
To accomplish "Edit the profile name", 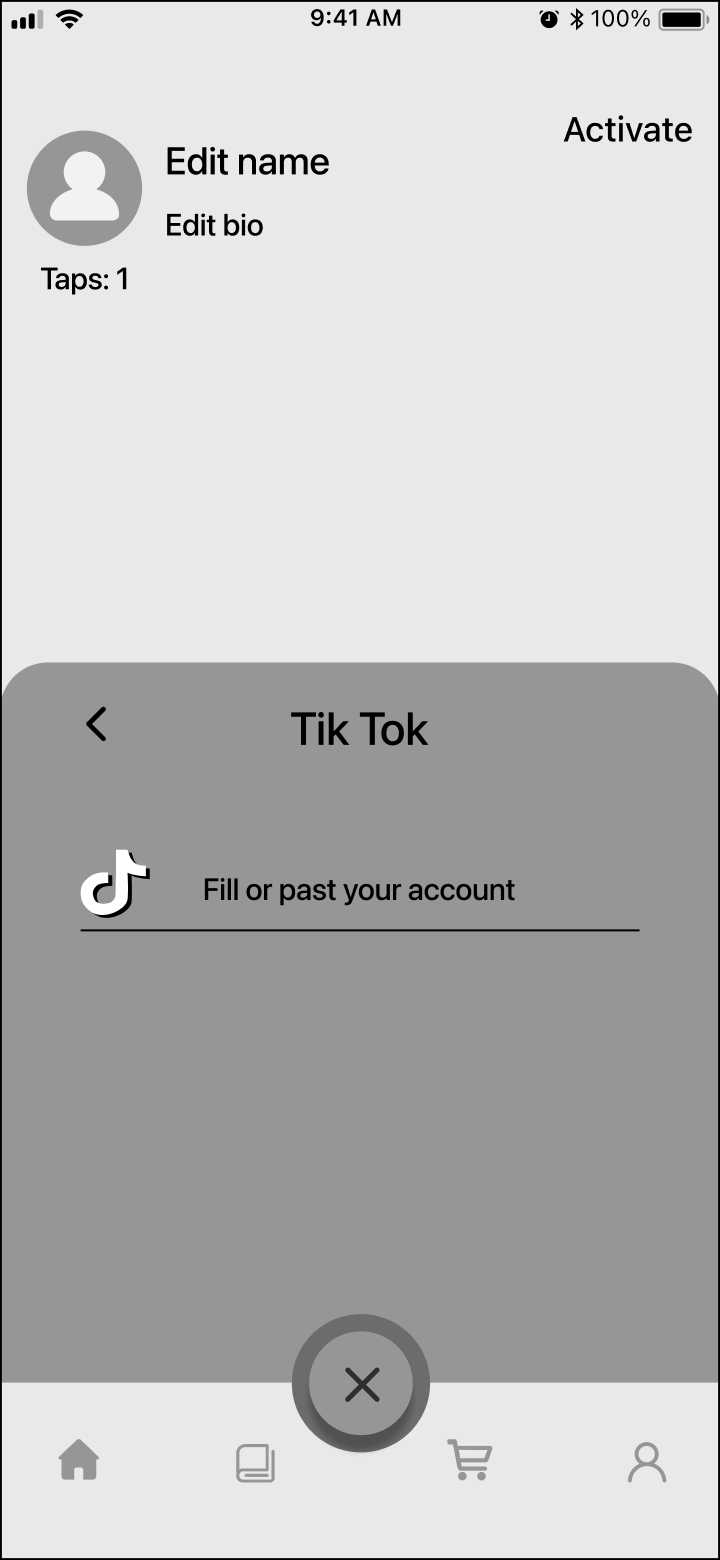I will click(247, 162).
